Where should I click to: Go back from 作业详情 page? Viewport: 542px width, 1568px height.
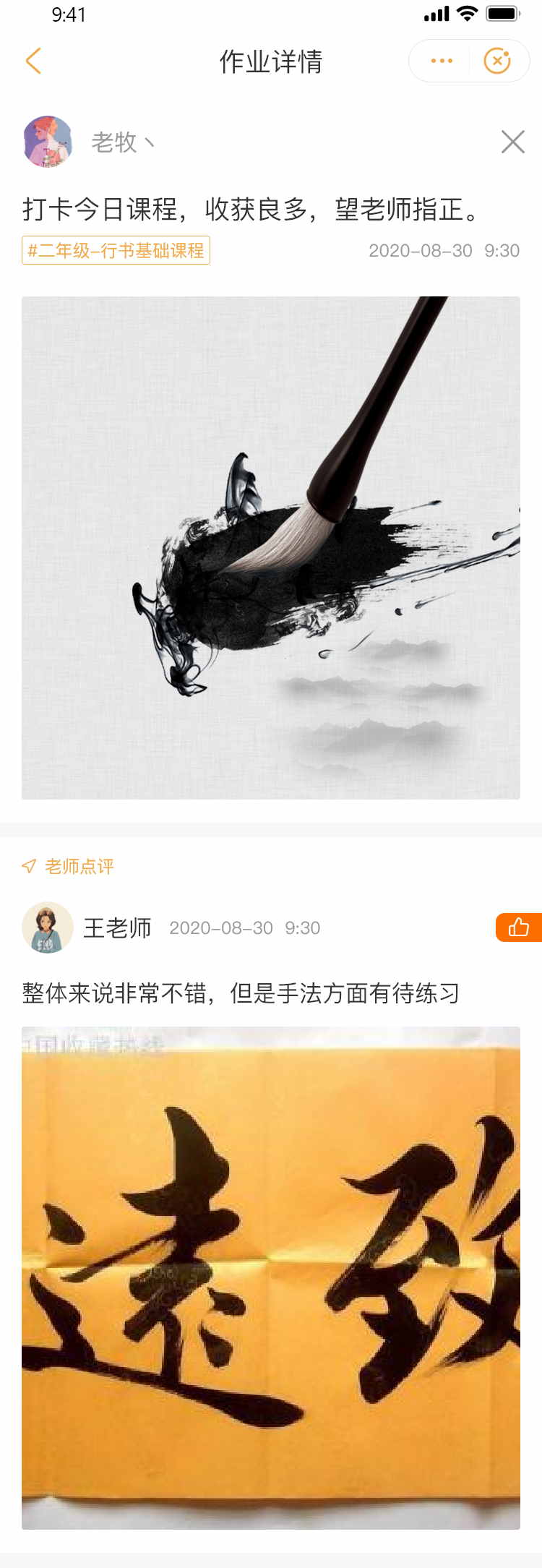pos(33,61)
